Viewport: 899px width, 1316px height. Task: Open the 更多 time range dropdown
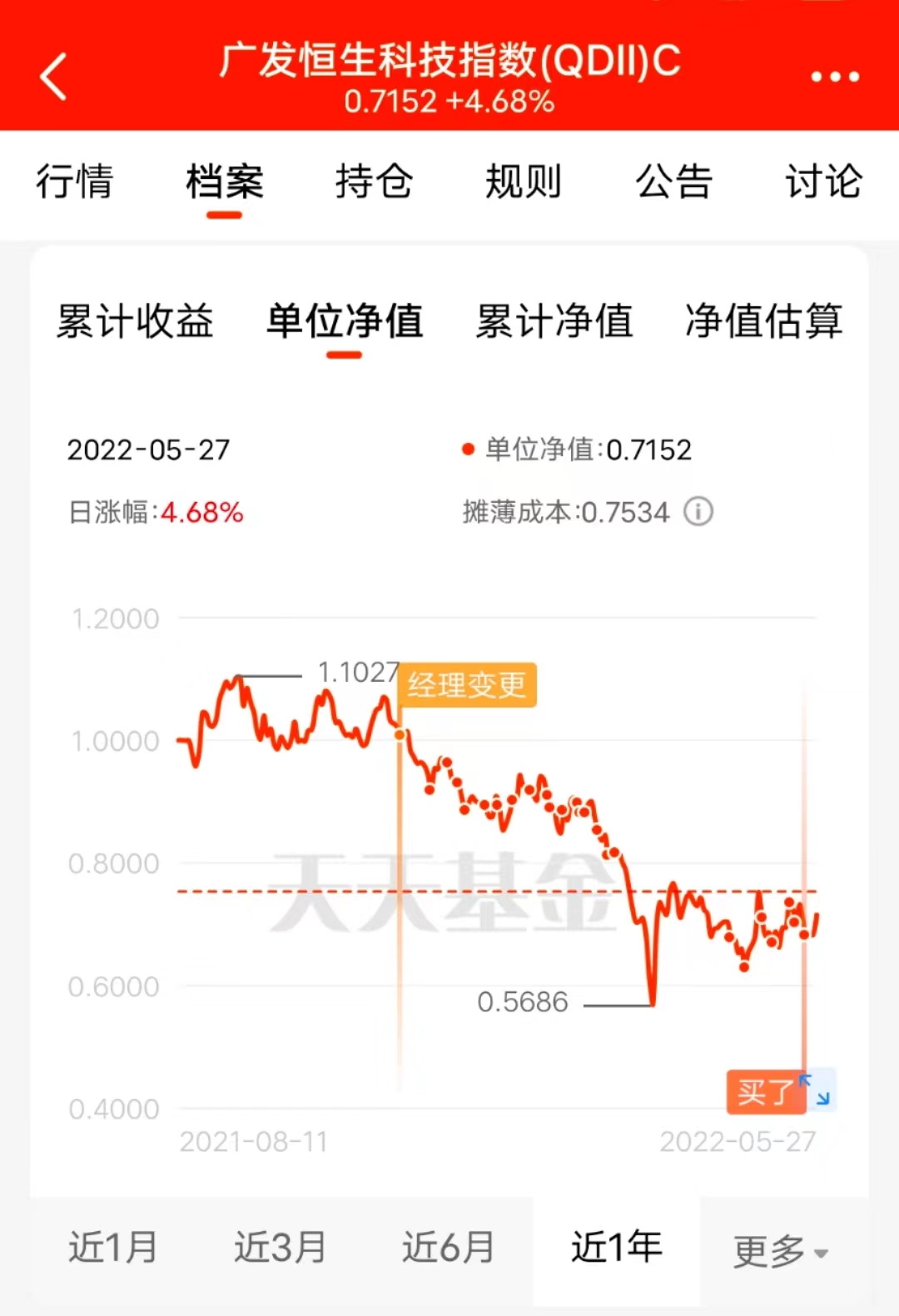point(781,1250)
